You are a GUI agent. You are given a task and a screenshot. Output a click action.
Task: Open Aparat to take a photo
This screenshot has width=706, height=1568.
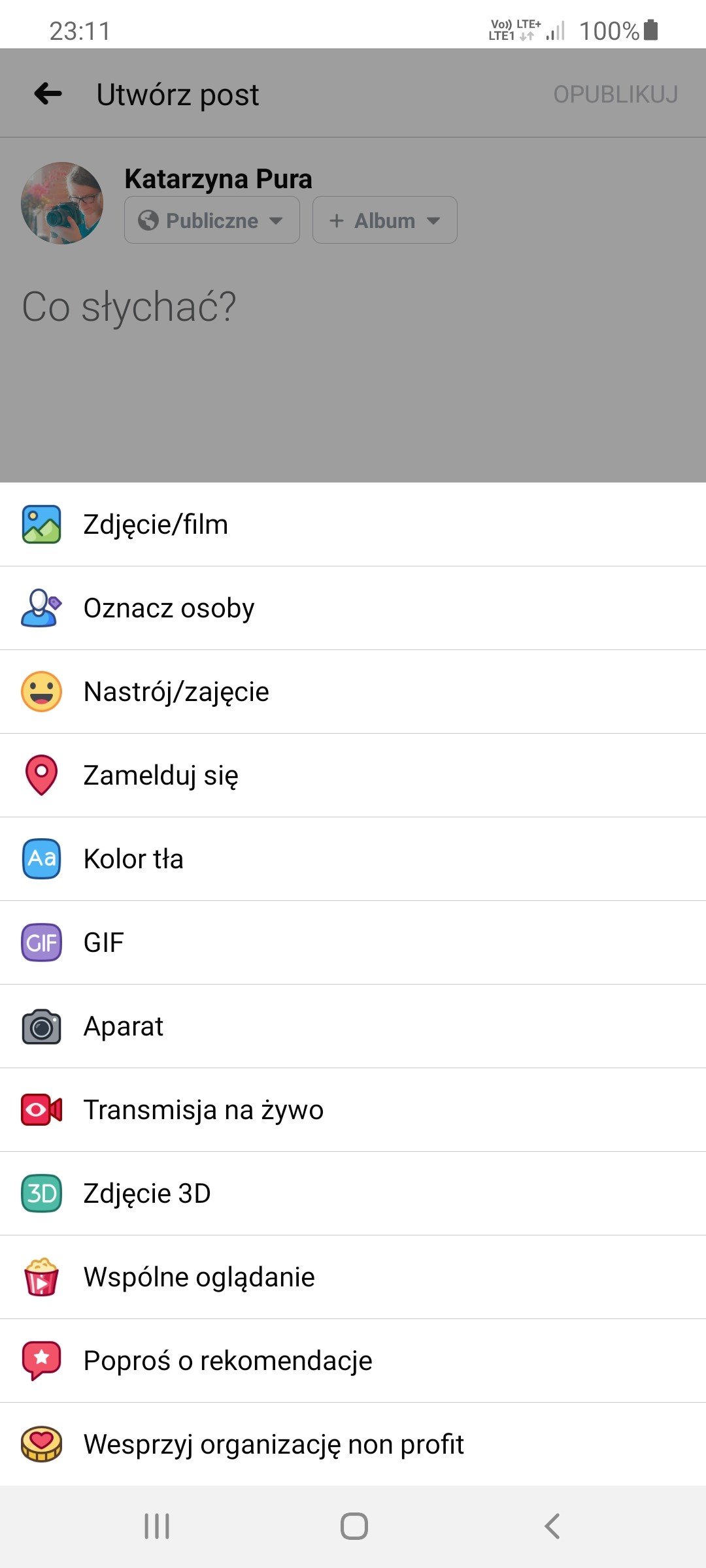pyautogui.click(x=353, y=1026)
